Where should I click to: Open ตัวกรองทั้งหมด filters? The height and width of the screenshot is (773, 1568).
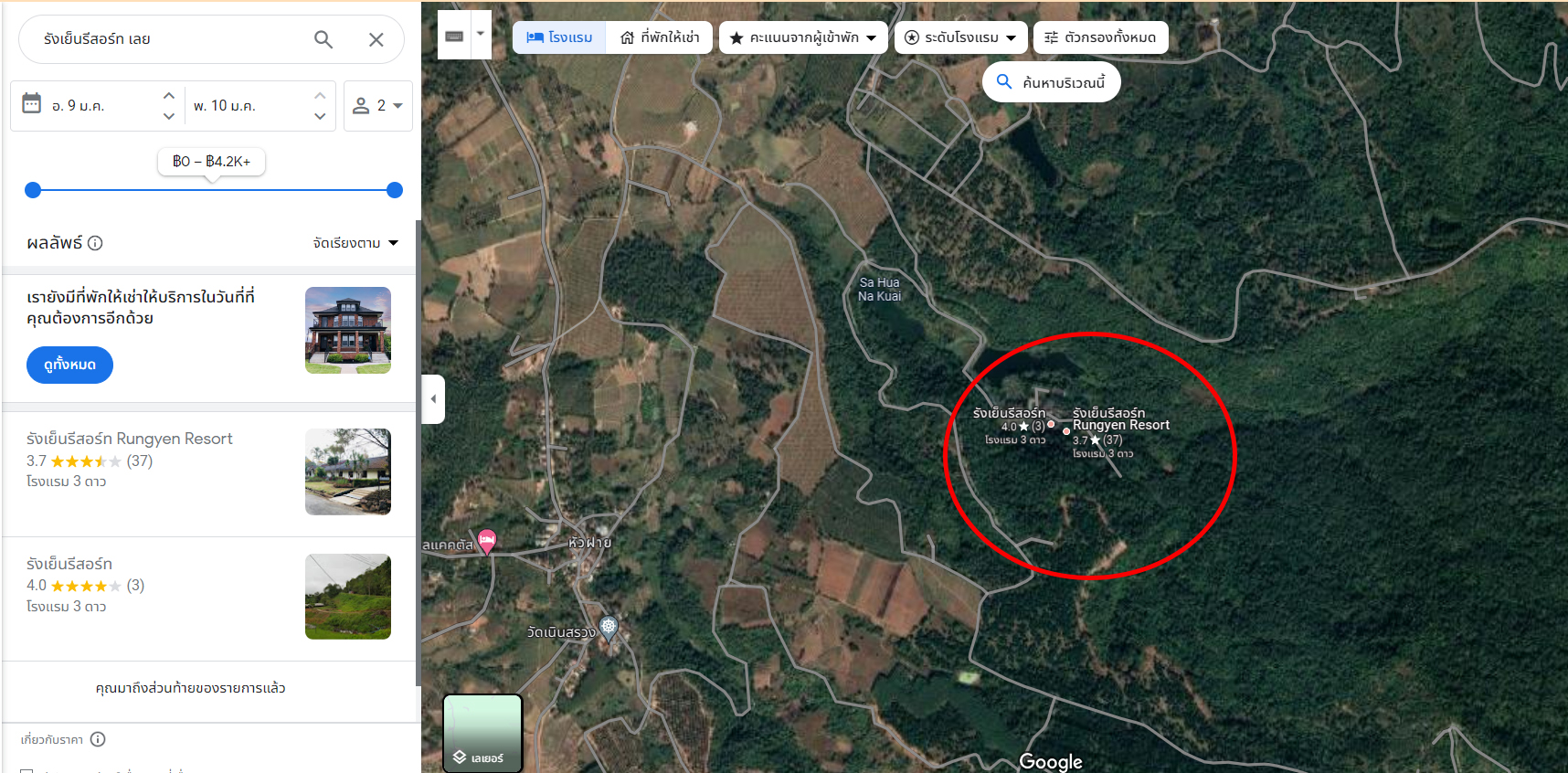coord(1100,37)
